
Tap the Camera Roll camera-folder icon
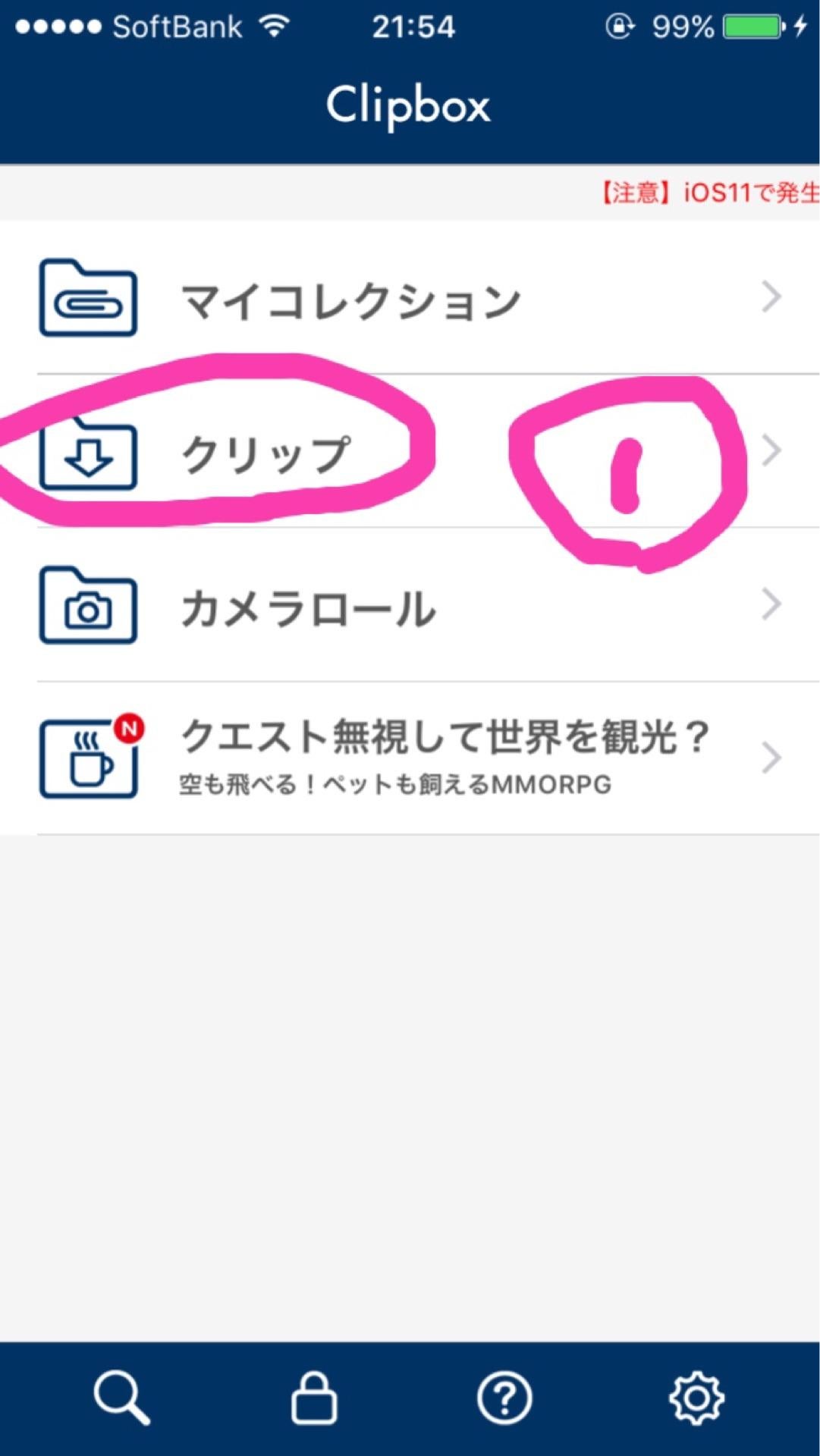(x=88, y=607)
